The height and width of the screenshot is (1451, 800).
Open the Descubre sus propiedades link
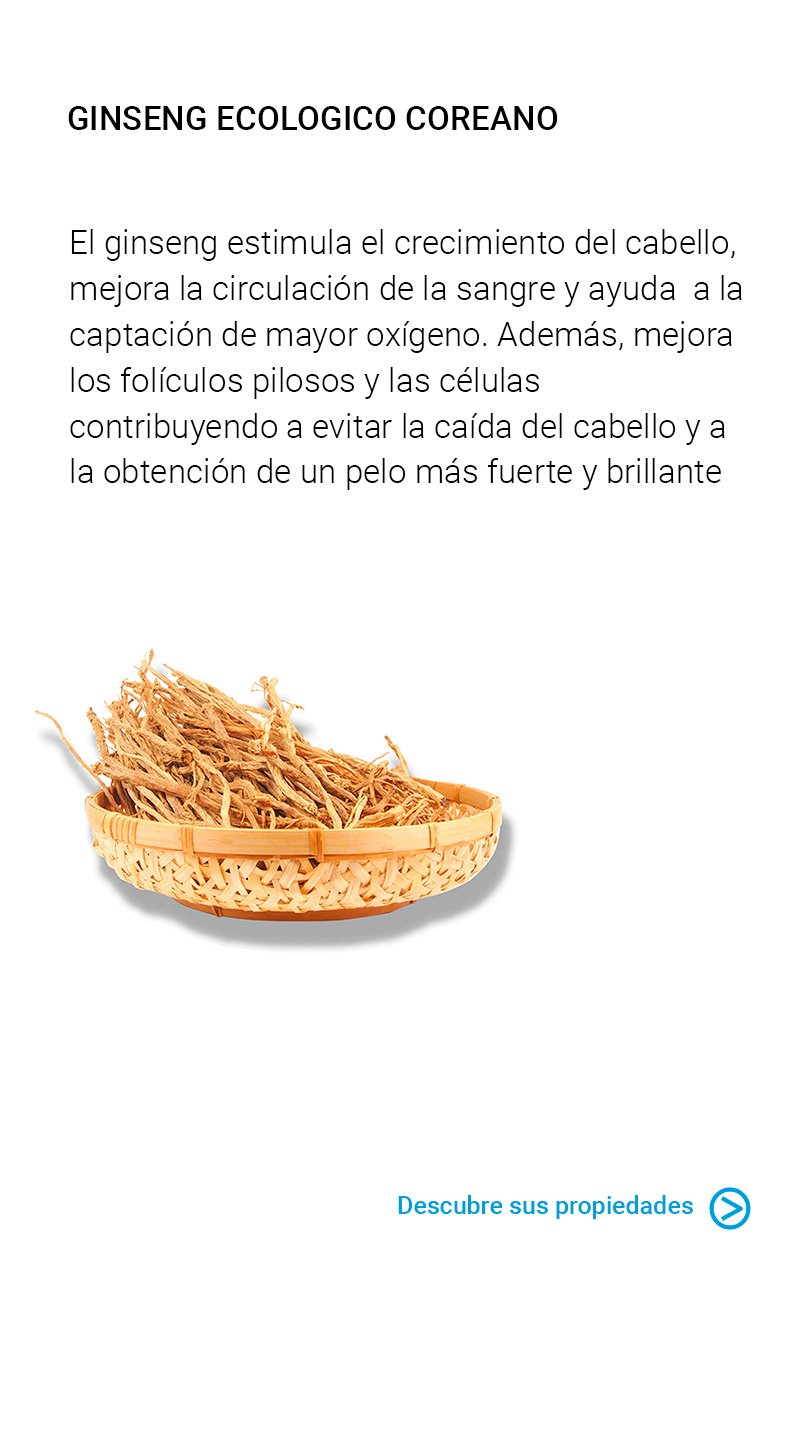[x=546, y=1206]
